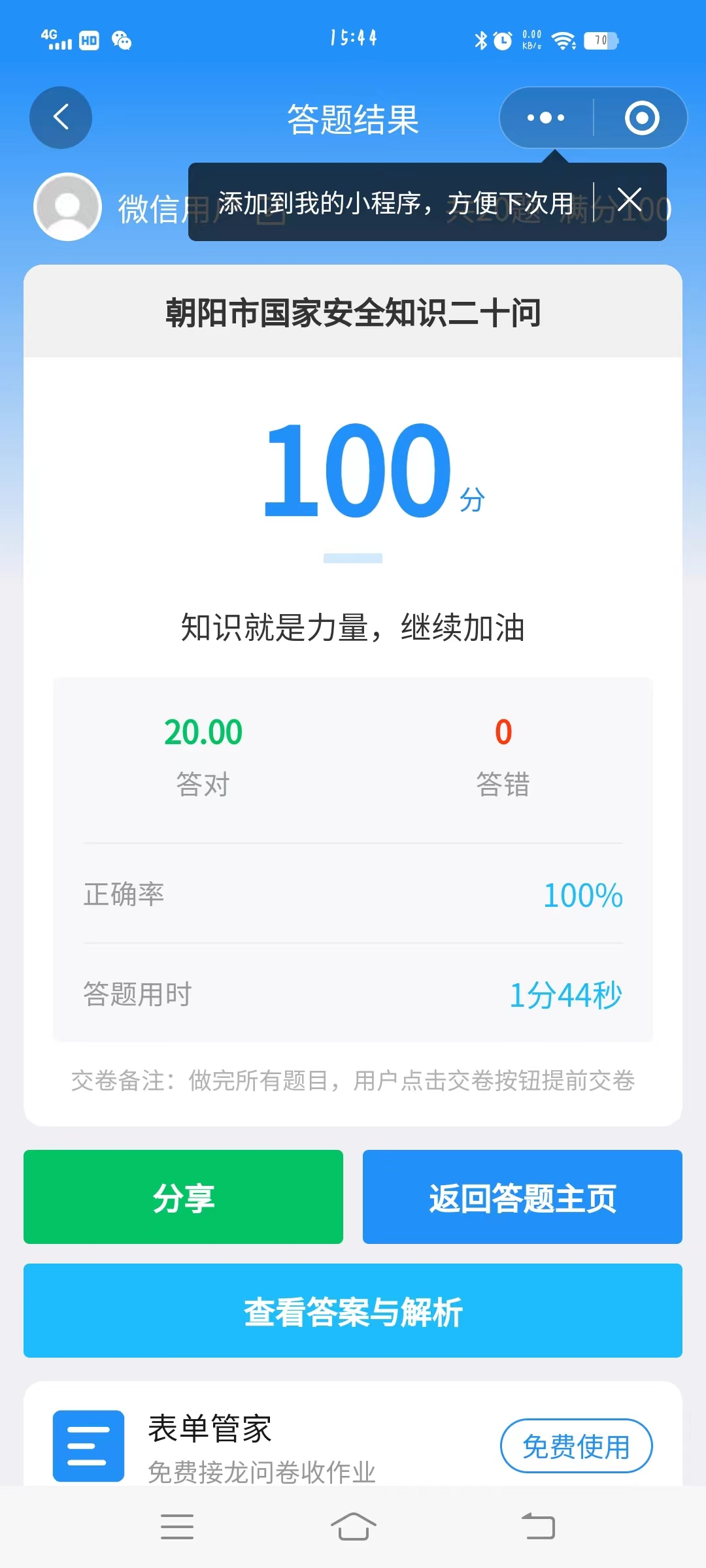Close the mini program with the circle icon
Screen dimensions: 706x1568
642,118
